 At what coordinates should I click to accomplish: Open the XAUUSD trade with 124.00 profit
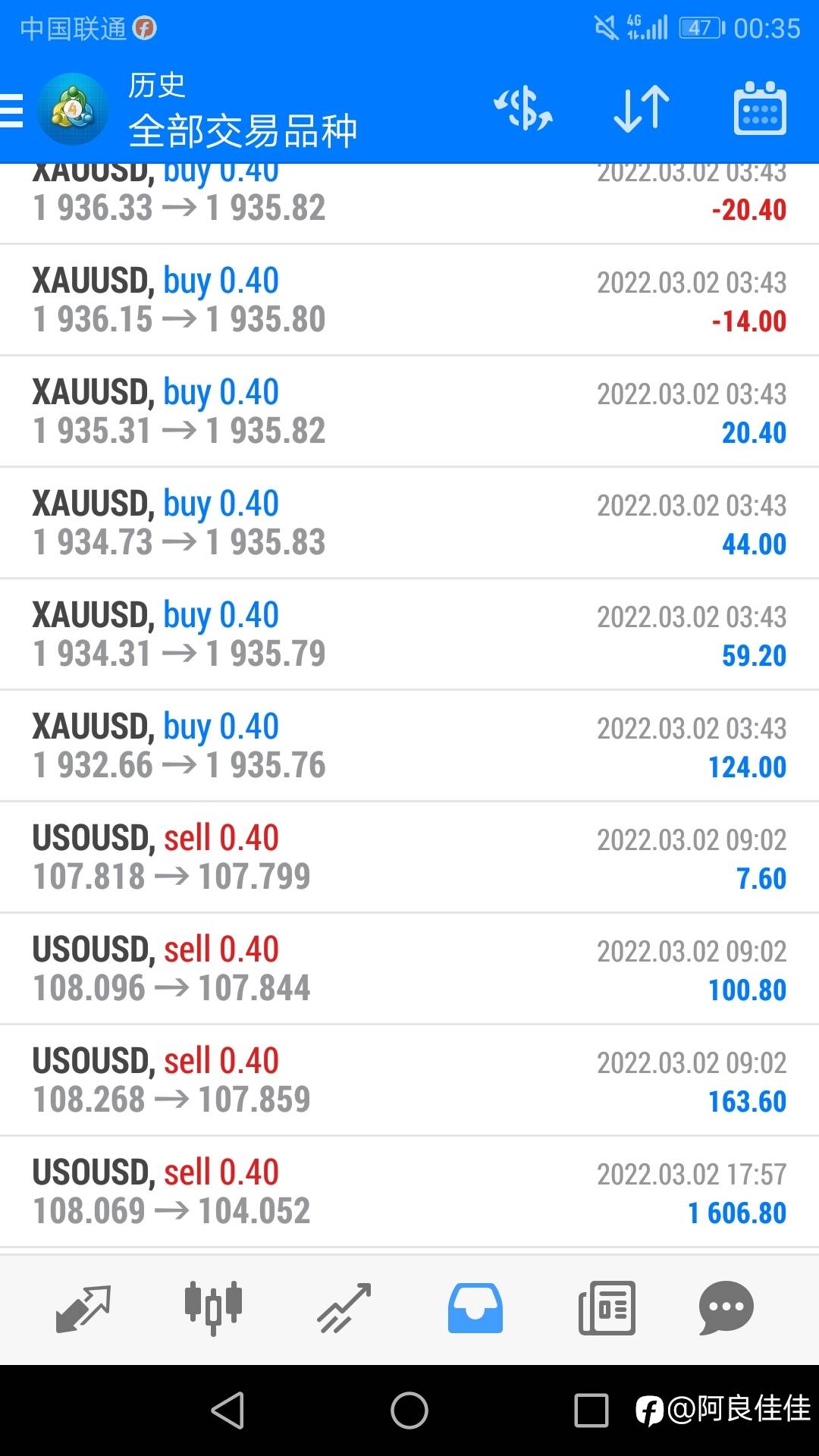point(409,746)
